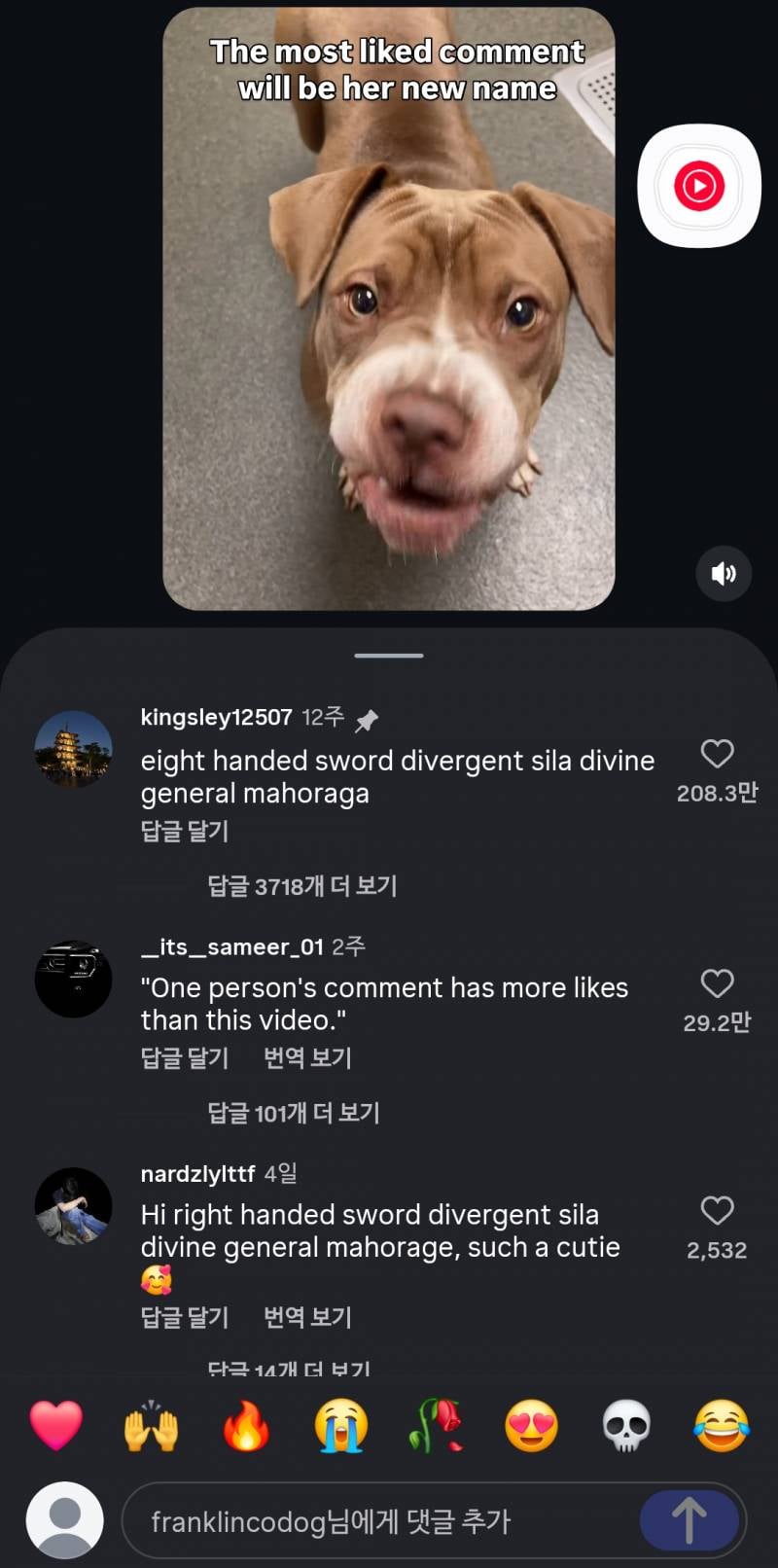This screenshot has width=778, height=1568.
Task: Insert the crying face emoji
Action: [x=341, y=1426]
